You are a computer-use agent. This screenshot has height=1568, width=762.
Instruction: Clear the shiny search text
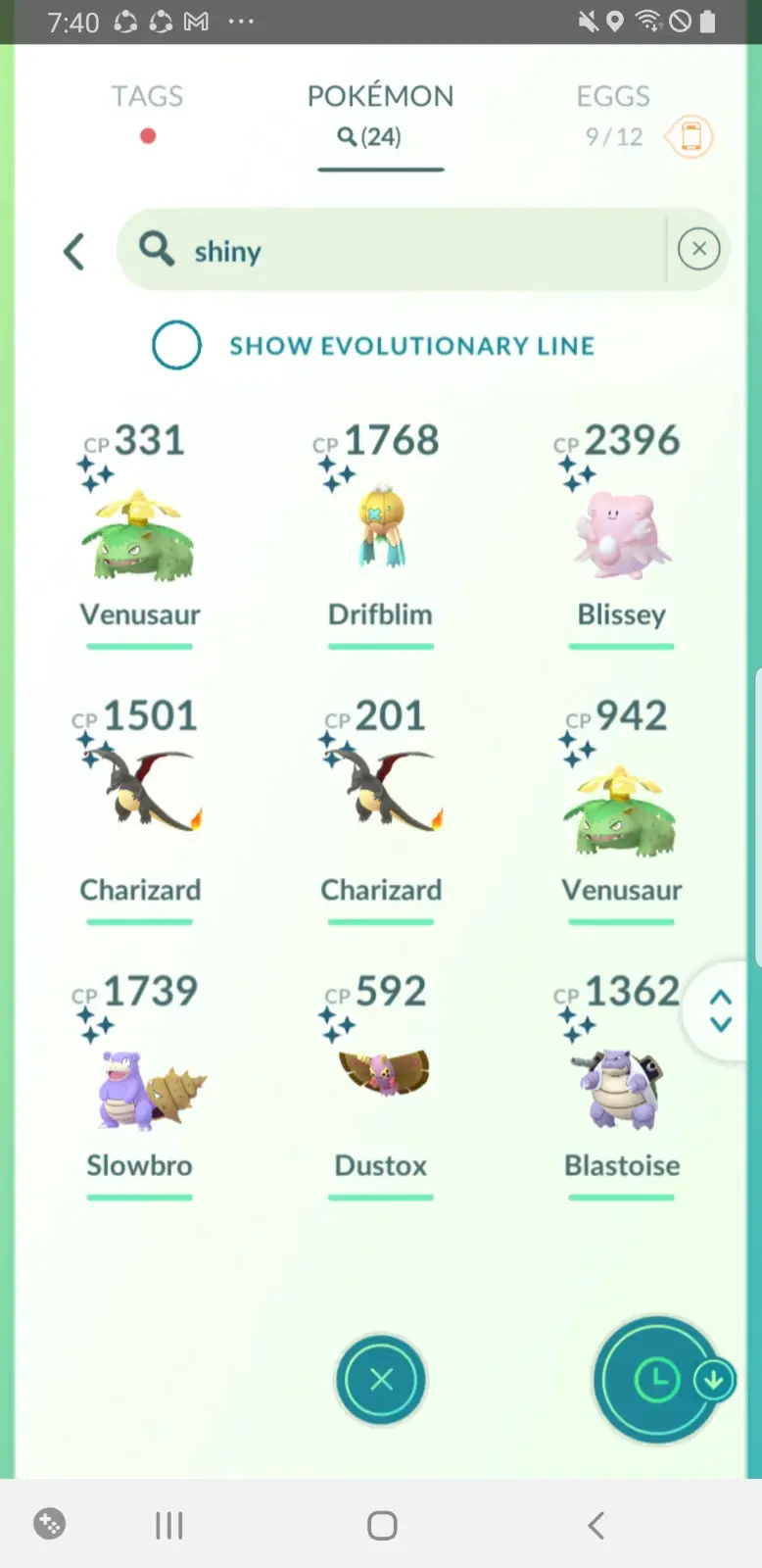pyautogui.click(x=698, y=249)
